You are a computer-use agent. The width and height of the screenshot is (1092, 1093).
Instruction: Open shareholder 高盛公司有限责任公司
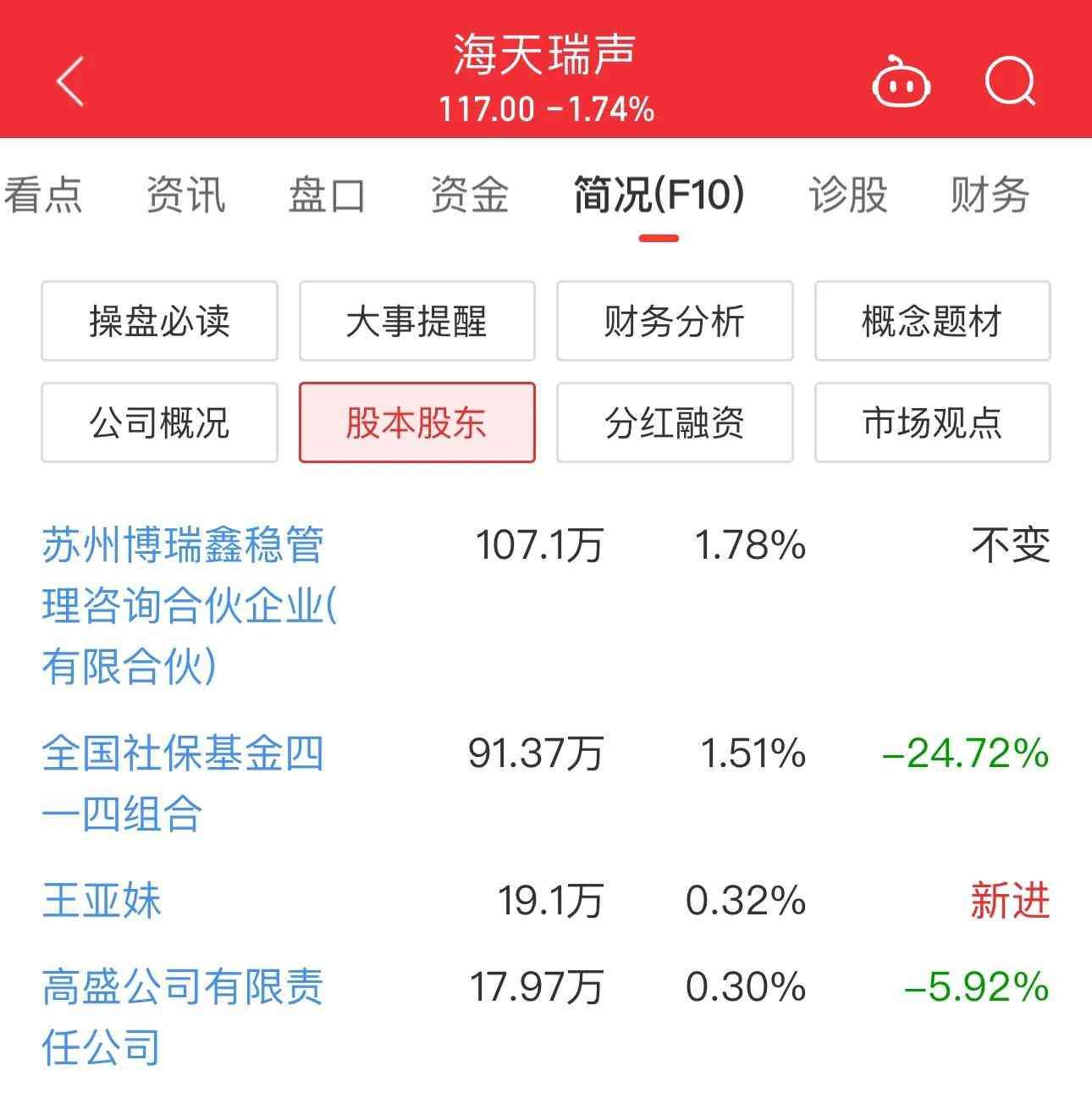coord(182,1016)
